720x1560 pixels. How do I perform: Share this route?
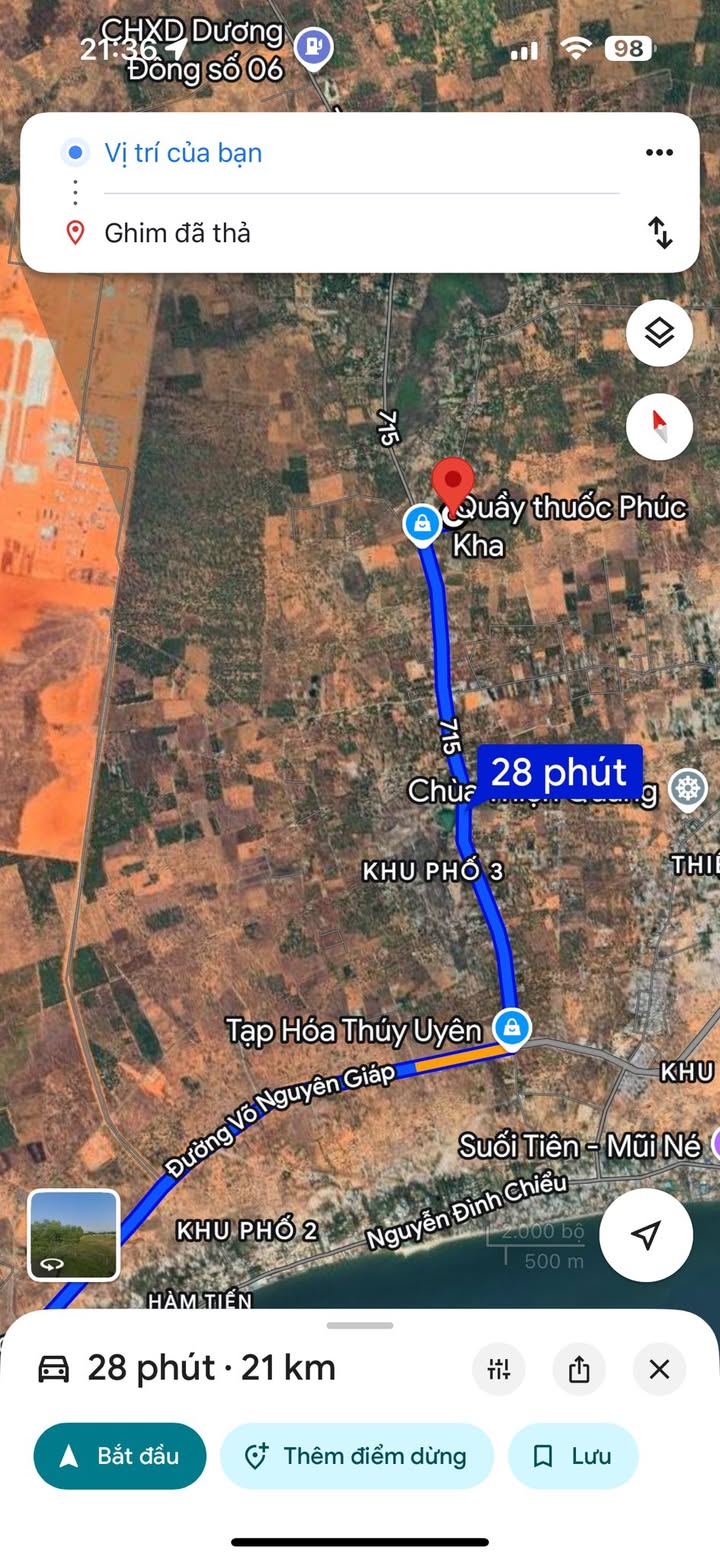579,1369
